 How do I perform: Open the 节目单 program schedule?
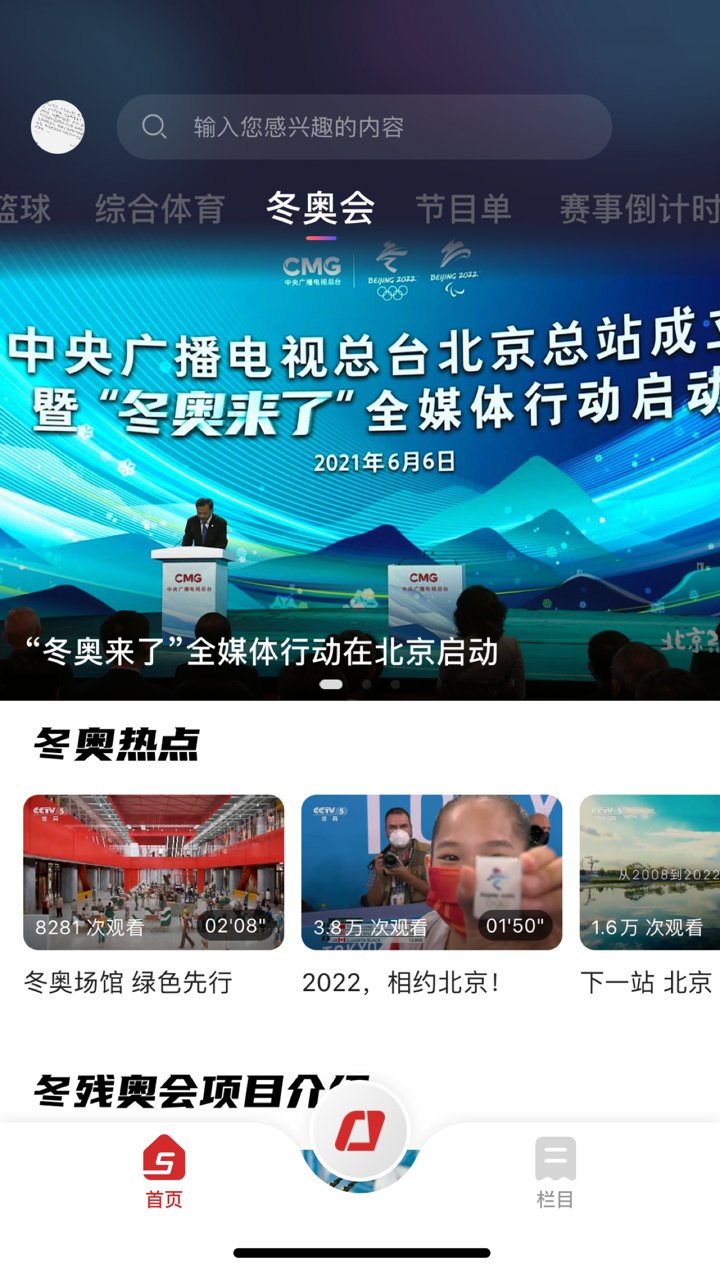pyautogui.click(x=465, y=207)
